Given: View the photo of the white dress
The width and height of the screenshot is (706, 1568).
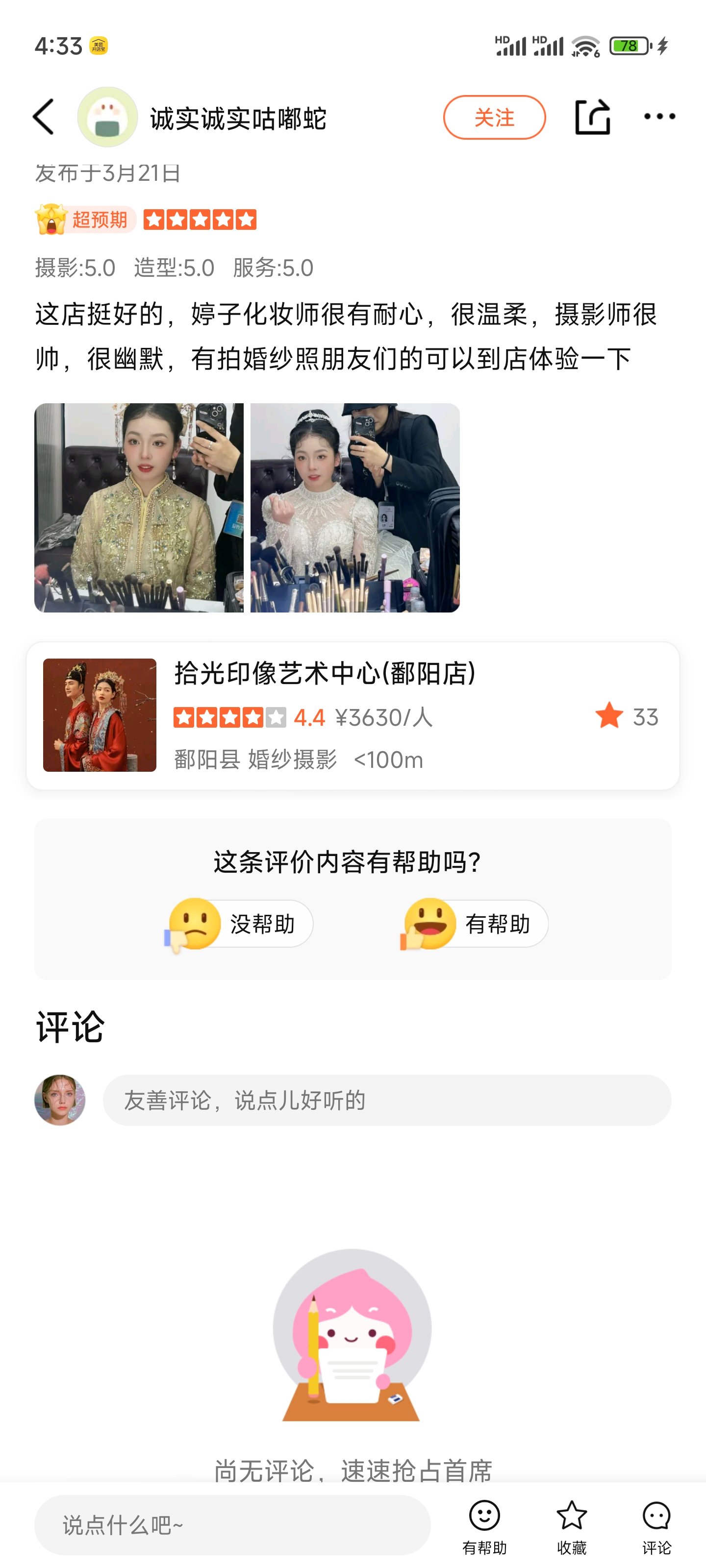Looking at the screenshot, I should point(355,508).
